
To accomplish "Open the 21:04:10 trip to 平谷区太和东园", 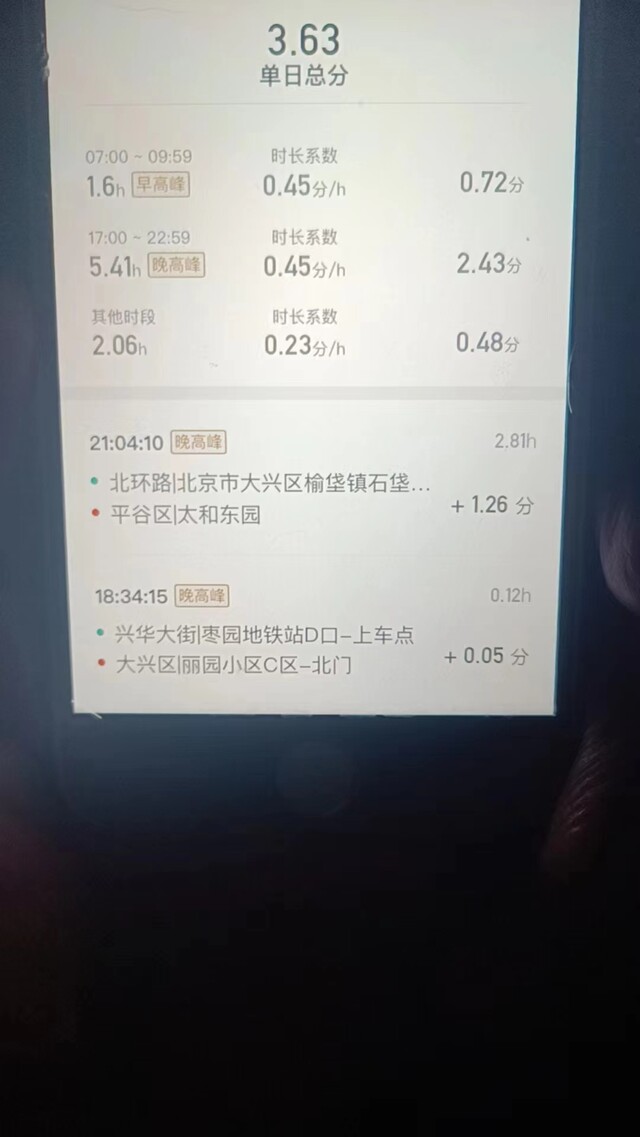I will (313, 479).
